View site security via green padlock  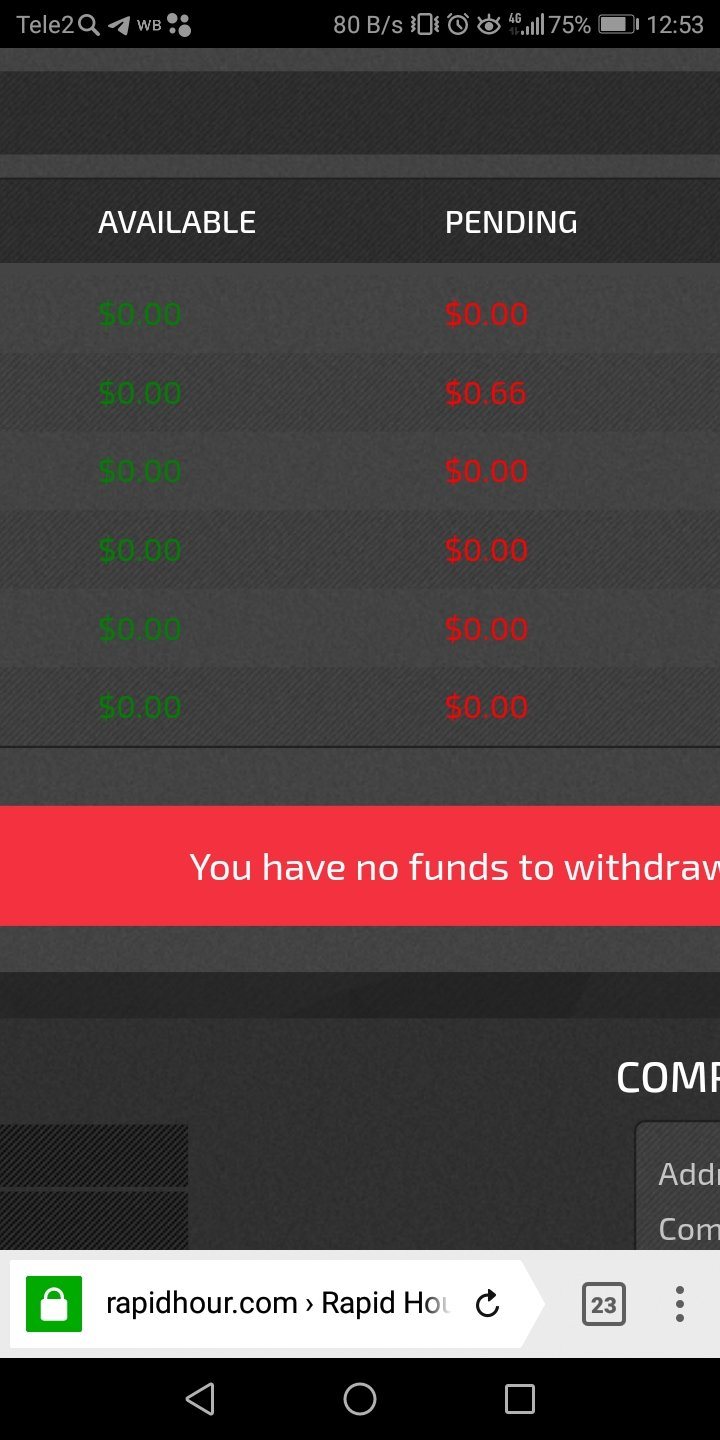coord(54,1304)
